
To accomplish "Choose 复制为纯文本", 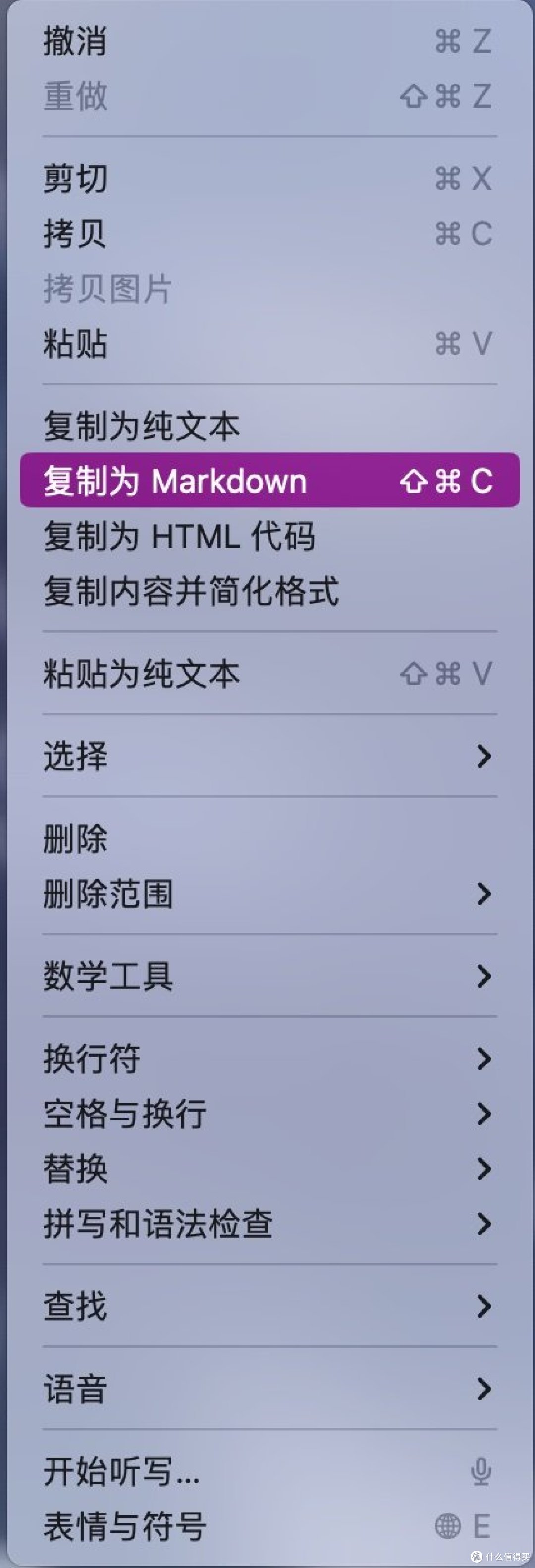I will point(141,426).
